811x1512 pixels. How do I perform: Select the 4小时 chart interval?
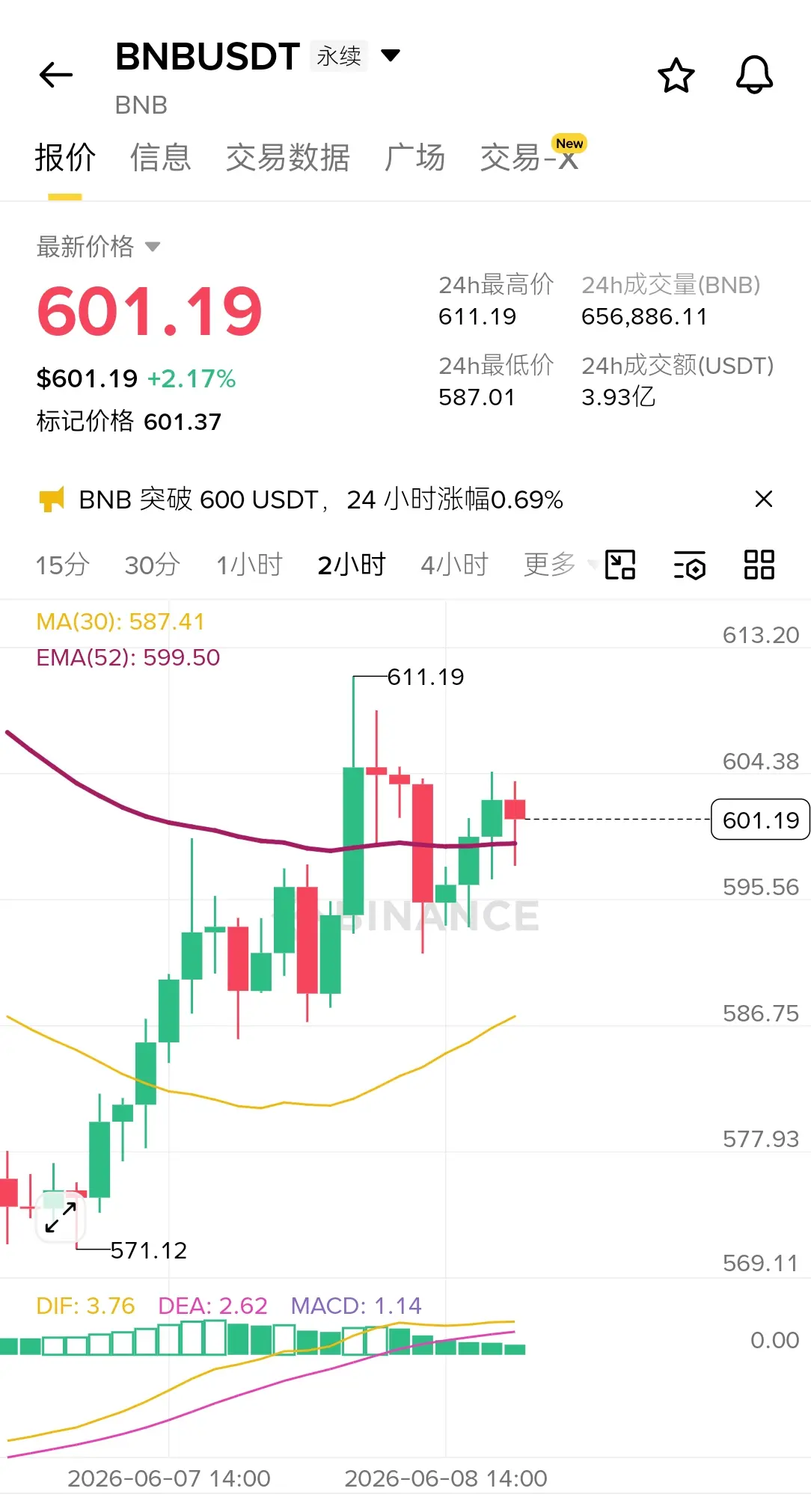[454, 565]
